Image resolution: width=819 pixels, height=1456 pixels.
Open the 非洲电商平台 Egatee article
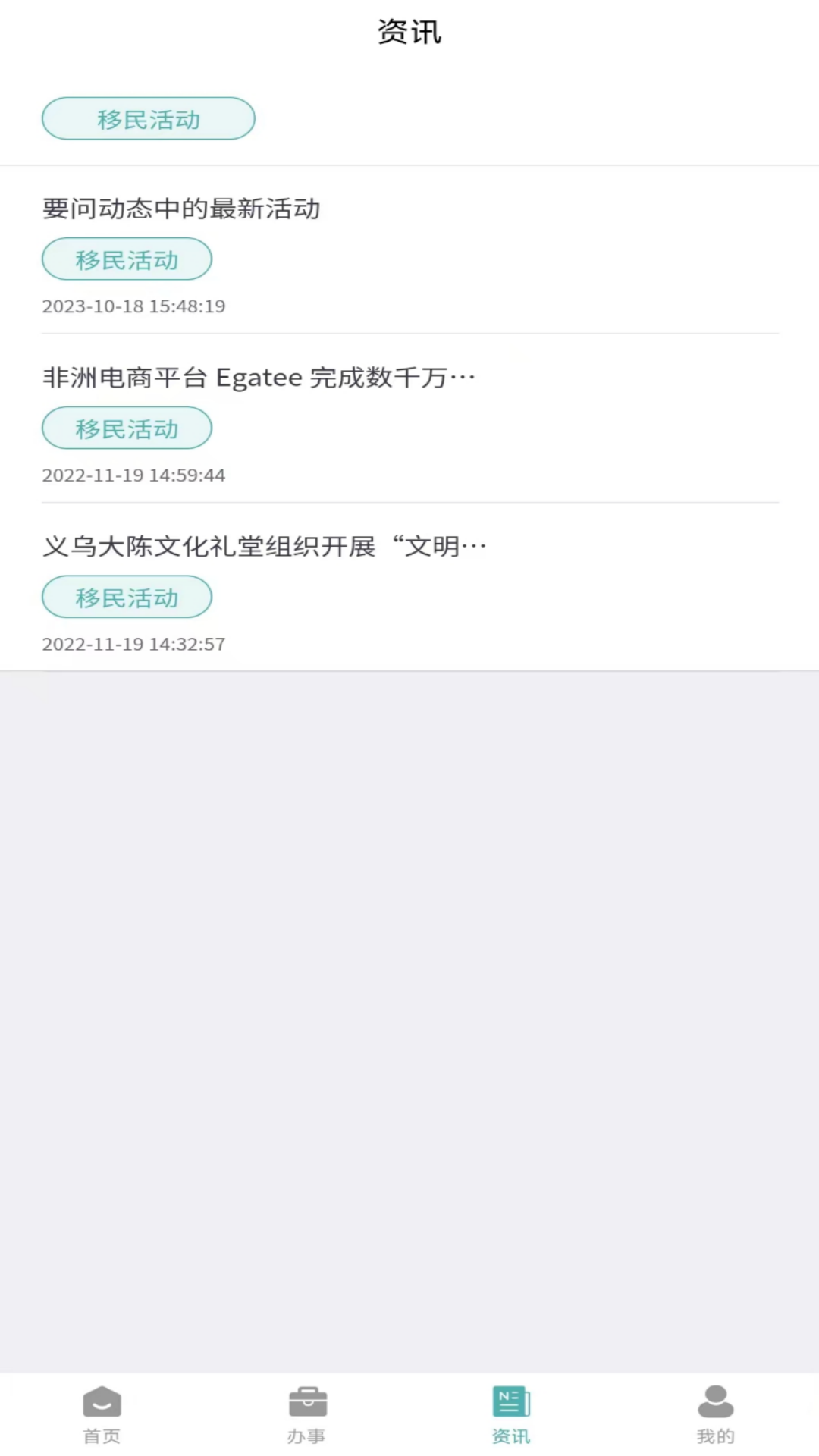click(x=259, y=378)
